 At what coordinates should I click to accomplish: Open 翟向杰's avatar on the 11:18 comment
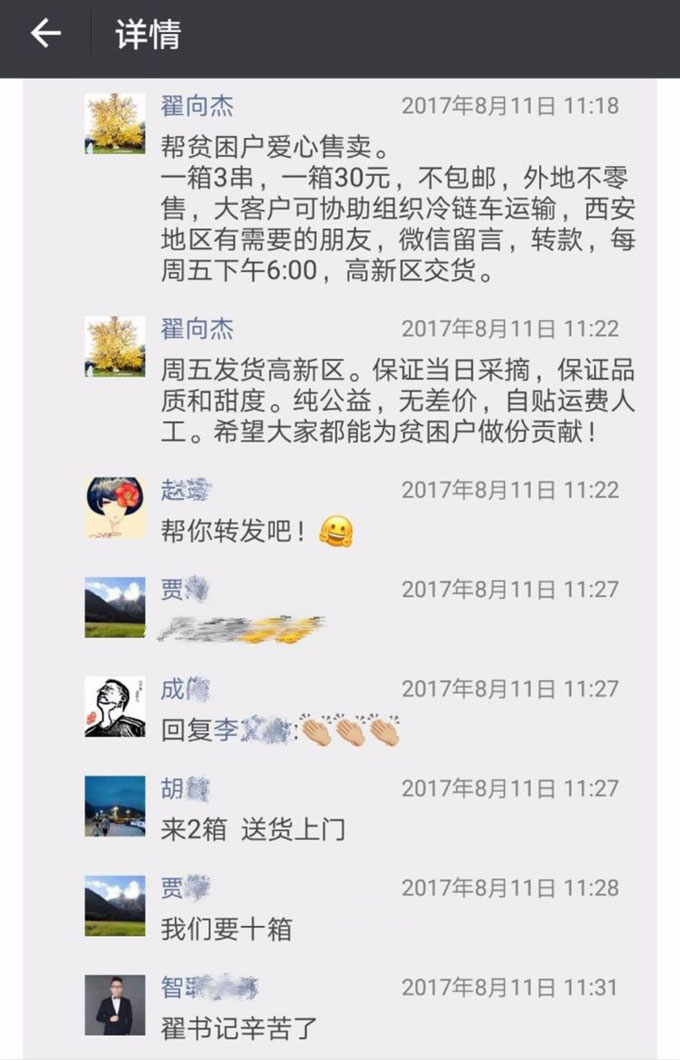click(x=115, y=123)
